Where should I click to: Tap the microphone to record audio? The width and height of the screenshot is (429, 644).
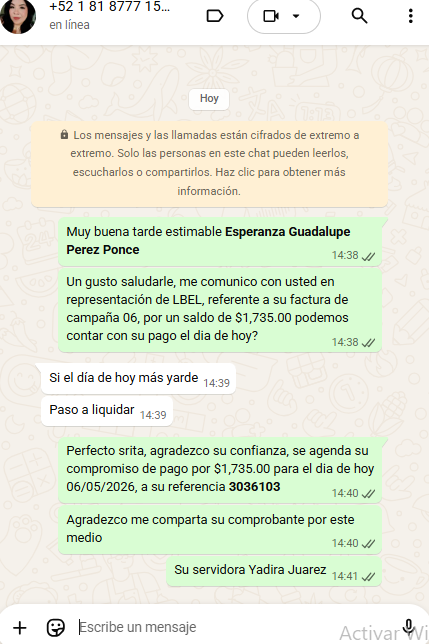pyautogui.click(x=408, y=627)
